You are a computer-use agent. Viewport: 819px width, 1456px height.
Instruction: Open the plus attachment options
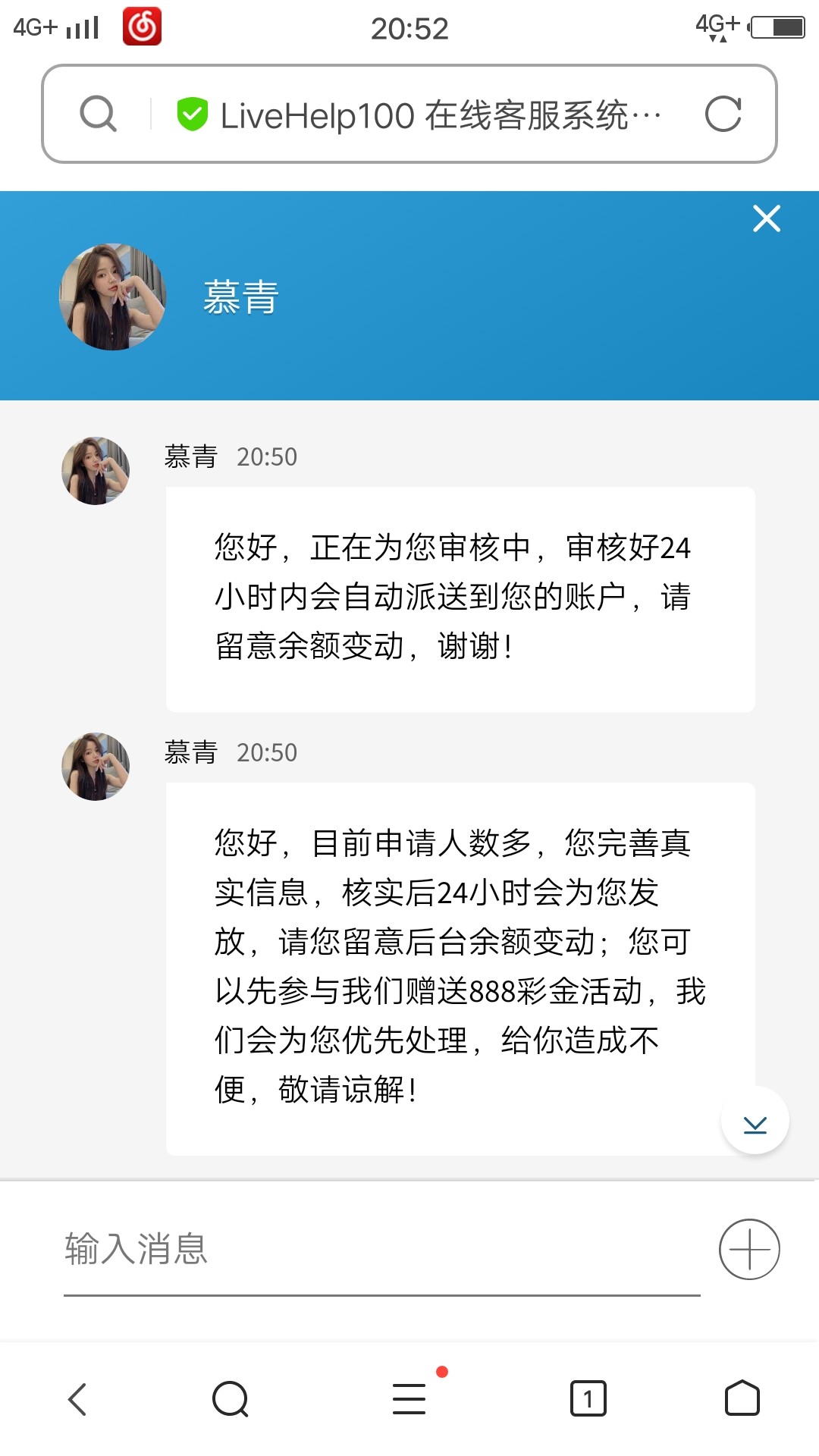click(x=749, y=1249)
